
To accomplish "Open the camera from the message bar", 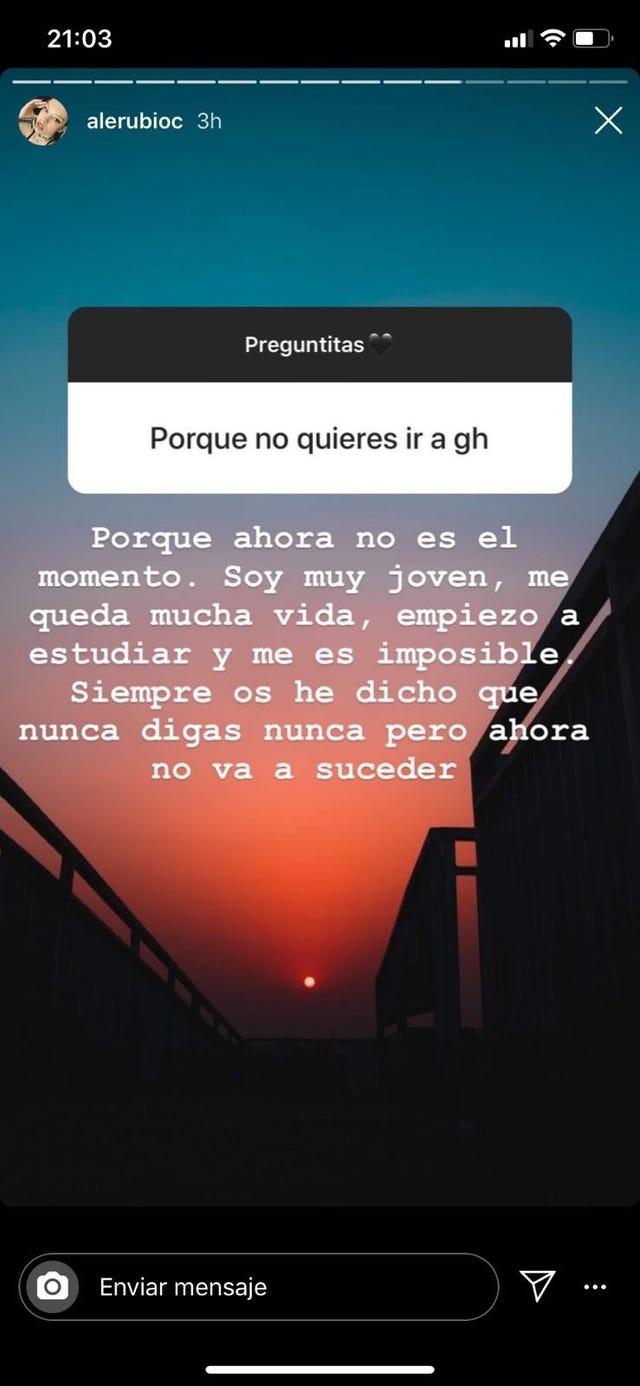I will pos(53,1286).
